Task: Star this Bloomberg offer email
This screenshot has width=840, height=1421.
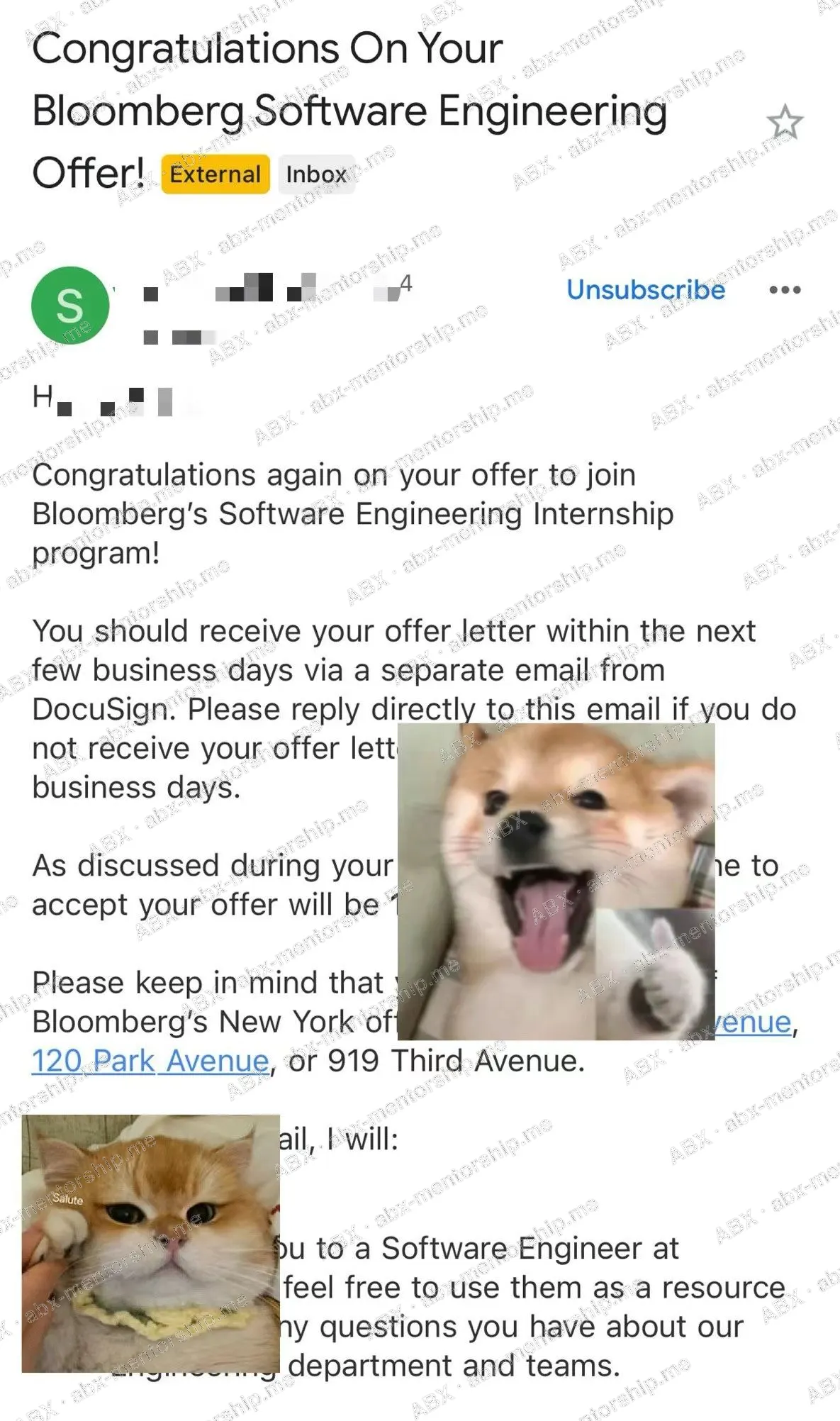Action: point(785,122)
